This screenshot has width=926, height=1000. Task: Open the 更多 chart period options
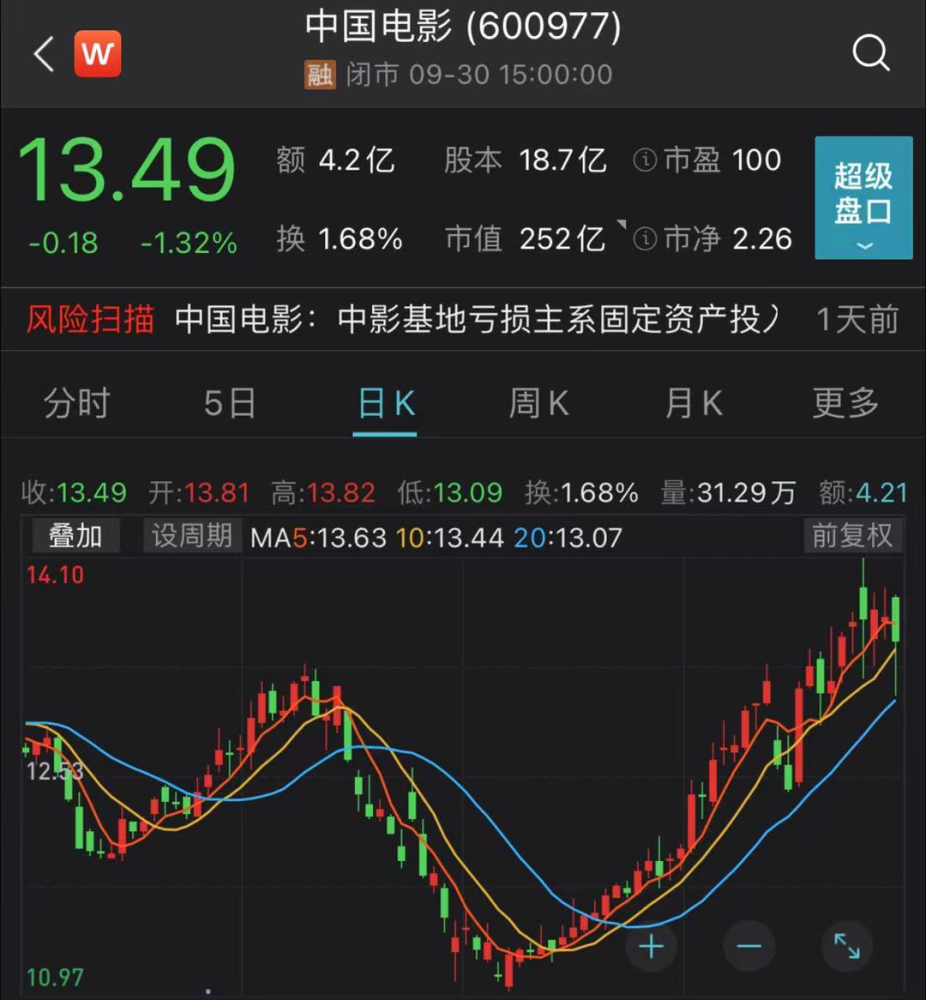point(845,404)
